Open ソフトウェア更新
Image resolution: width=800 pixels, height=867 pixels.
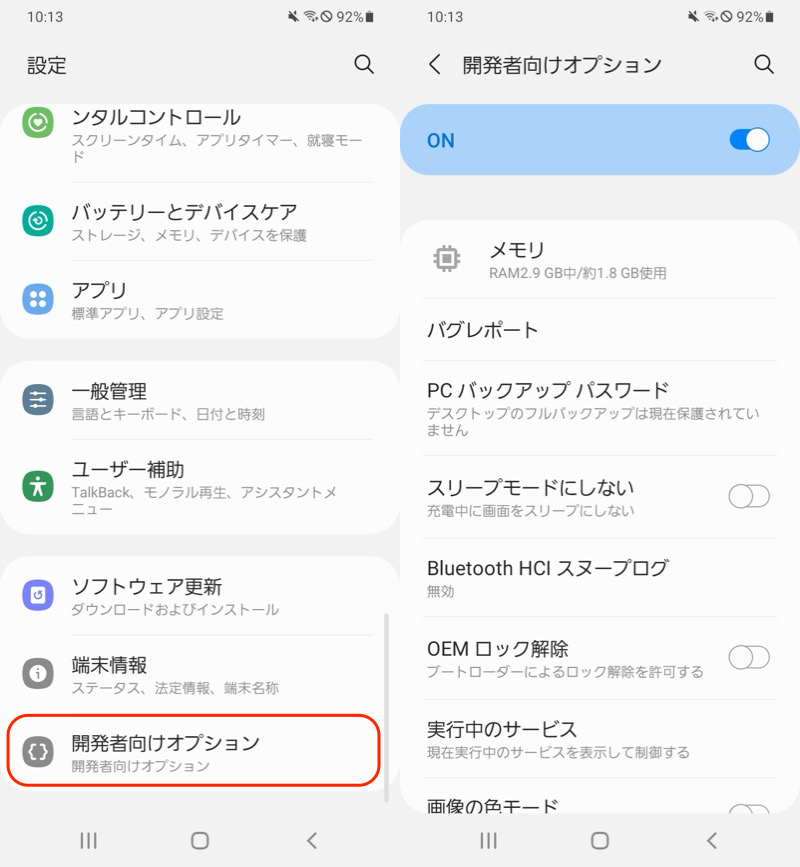coord(200,596)
